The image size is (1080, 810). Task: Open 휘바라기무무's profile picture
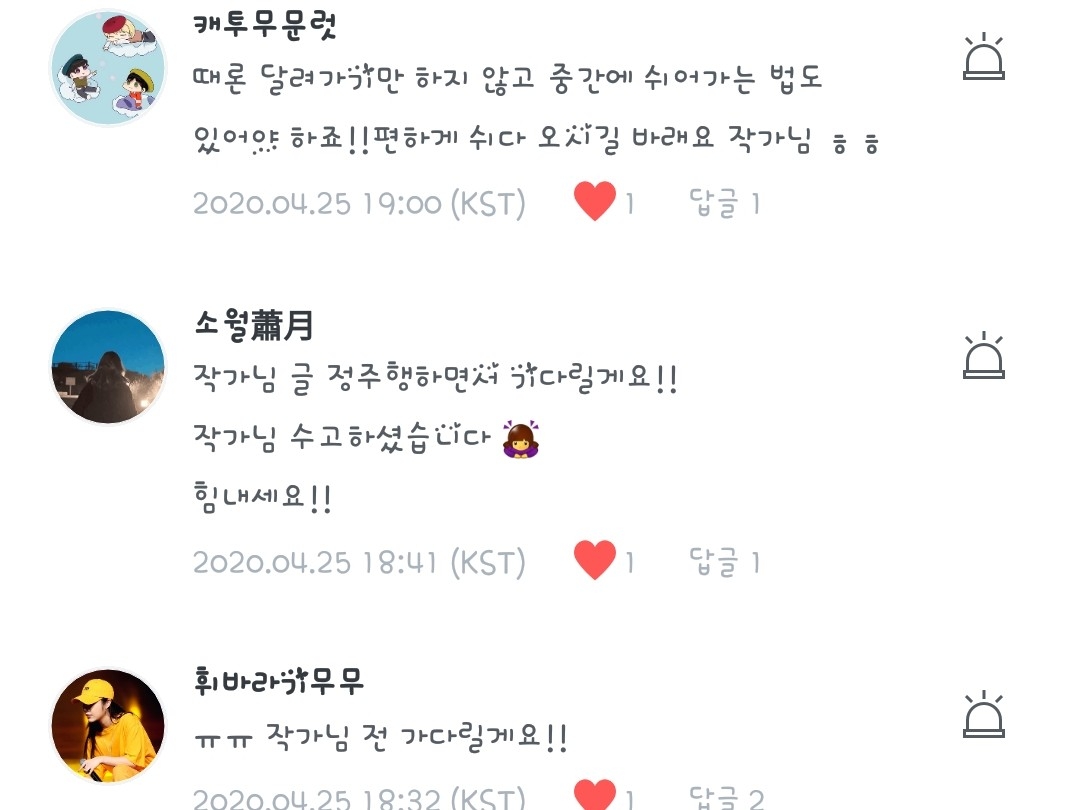click(x=108, y=725)
